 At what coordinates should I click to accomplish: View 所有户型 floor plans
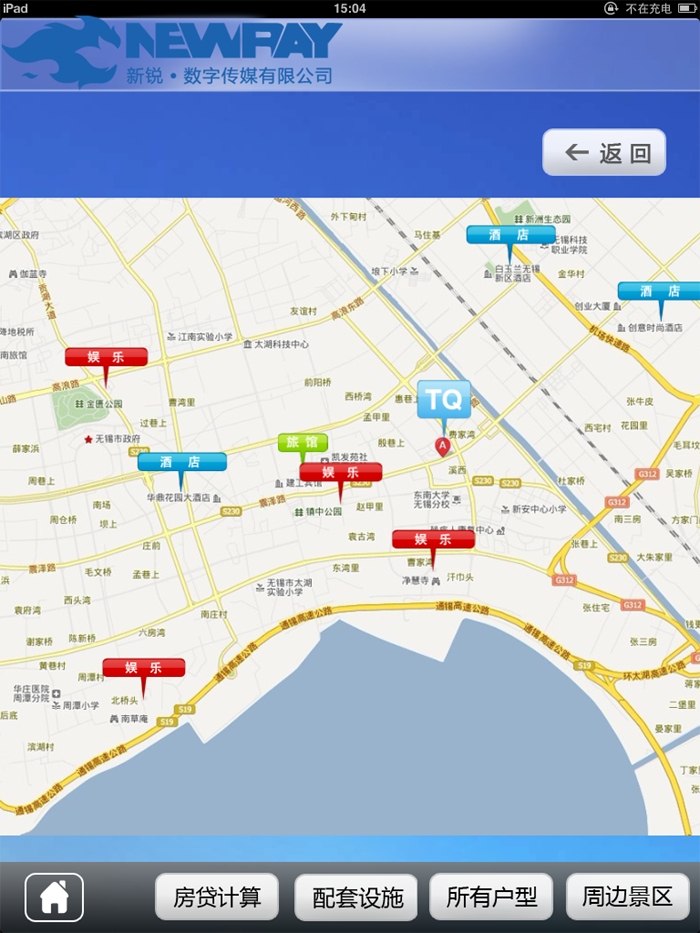pos(491,897)
